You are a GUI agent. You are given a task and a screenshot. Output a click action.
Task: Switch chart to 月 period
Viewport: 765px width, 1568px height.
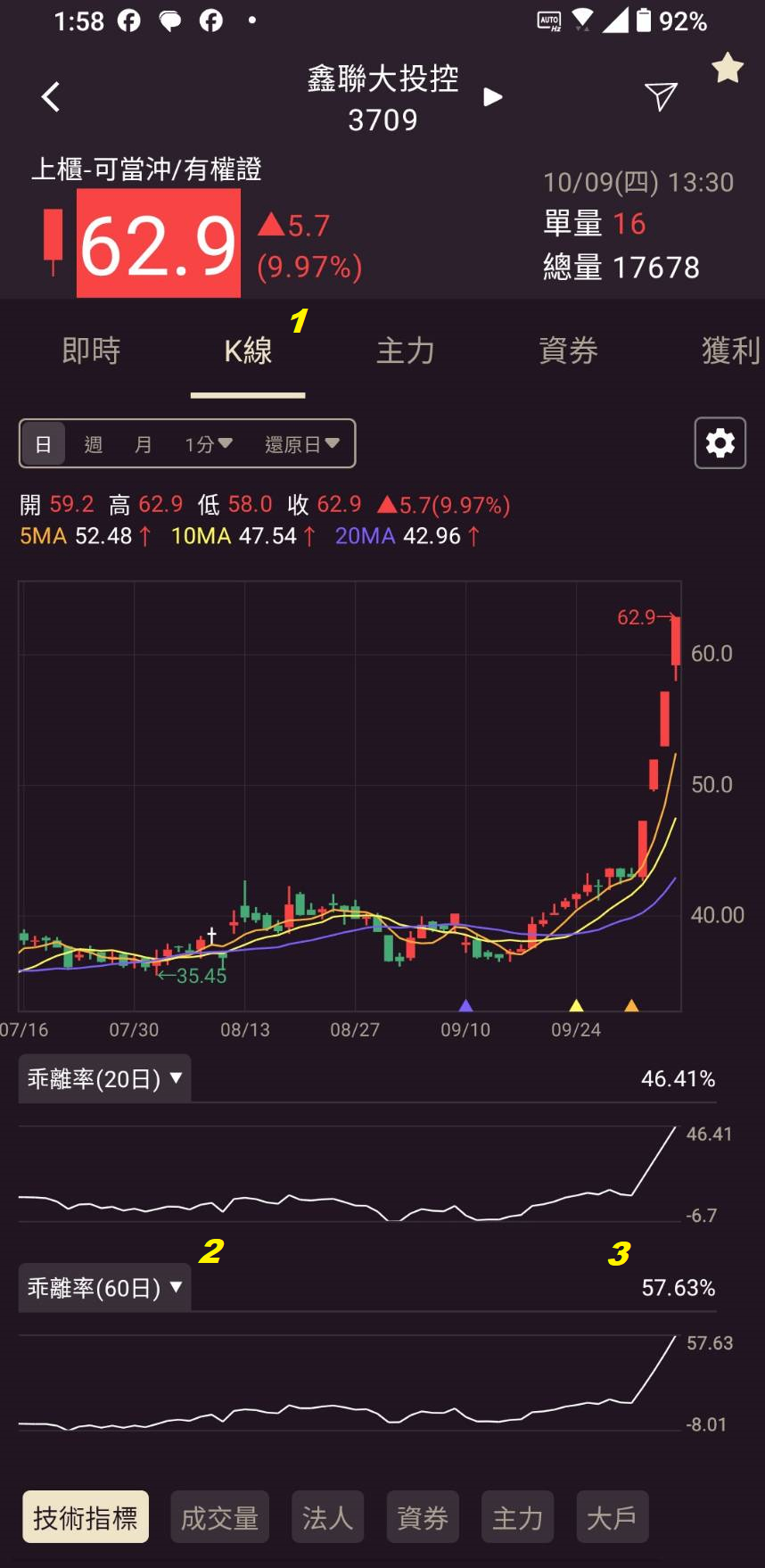(143, 444)
